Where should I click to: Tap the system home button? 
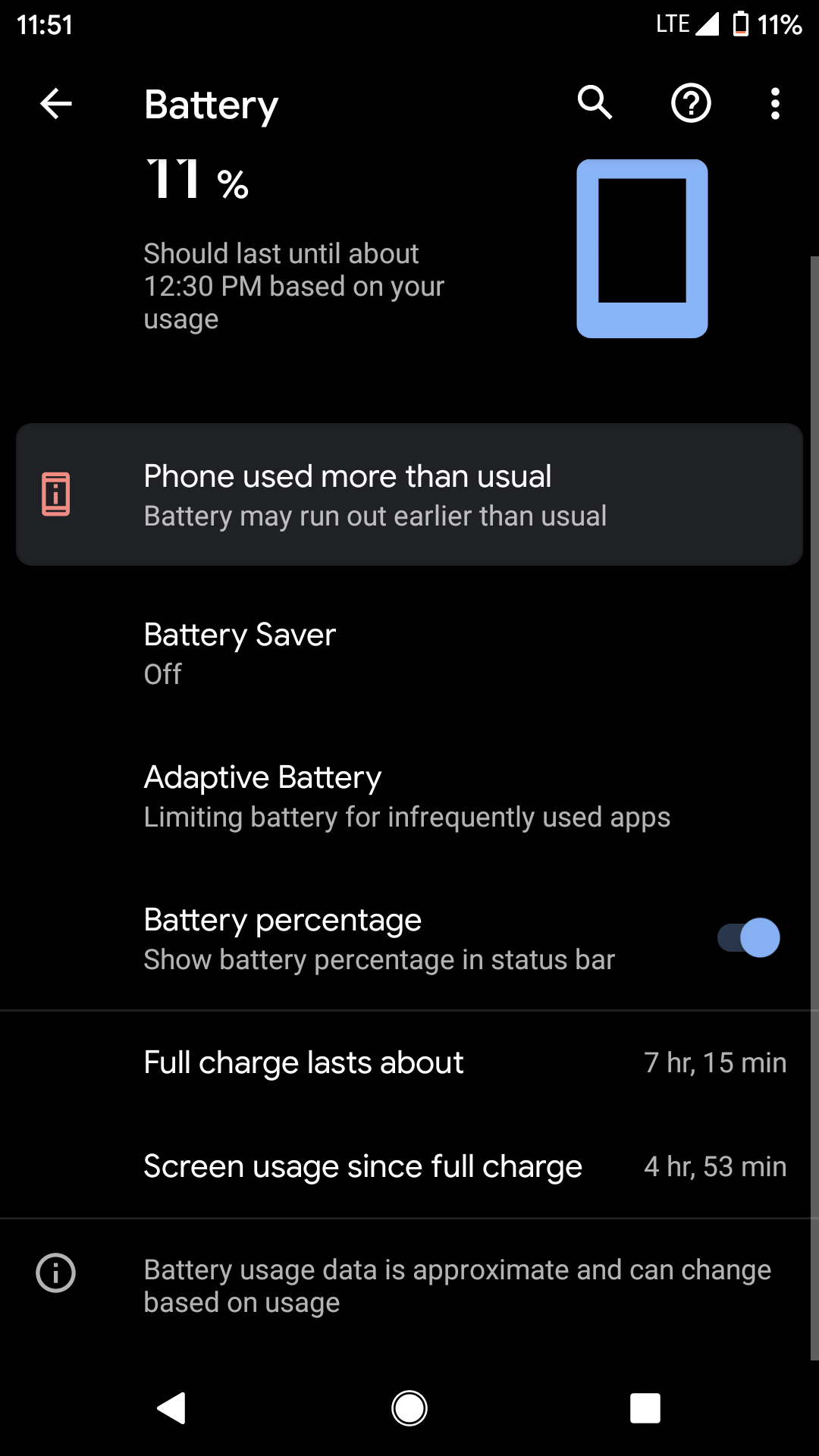409,1408
